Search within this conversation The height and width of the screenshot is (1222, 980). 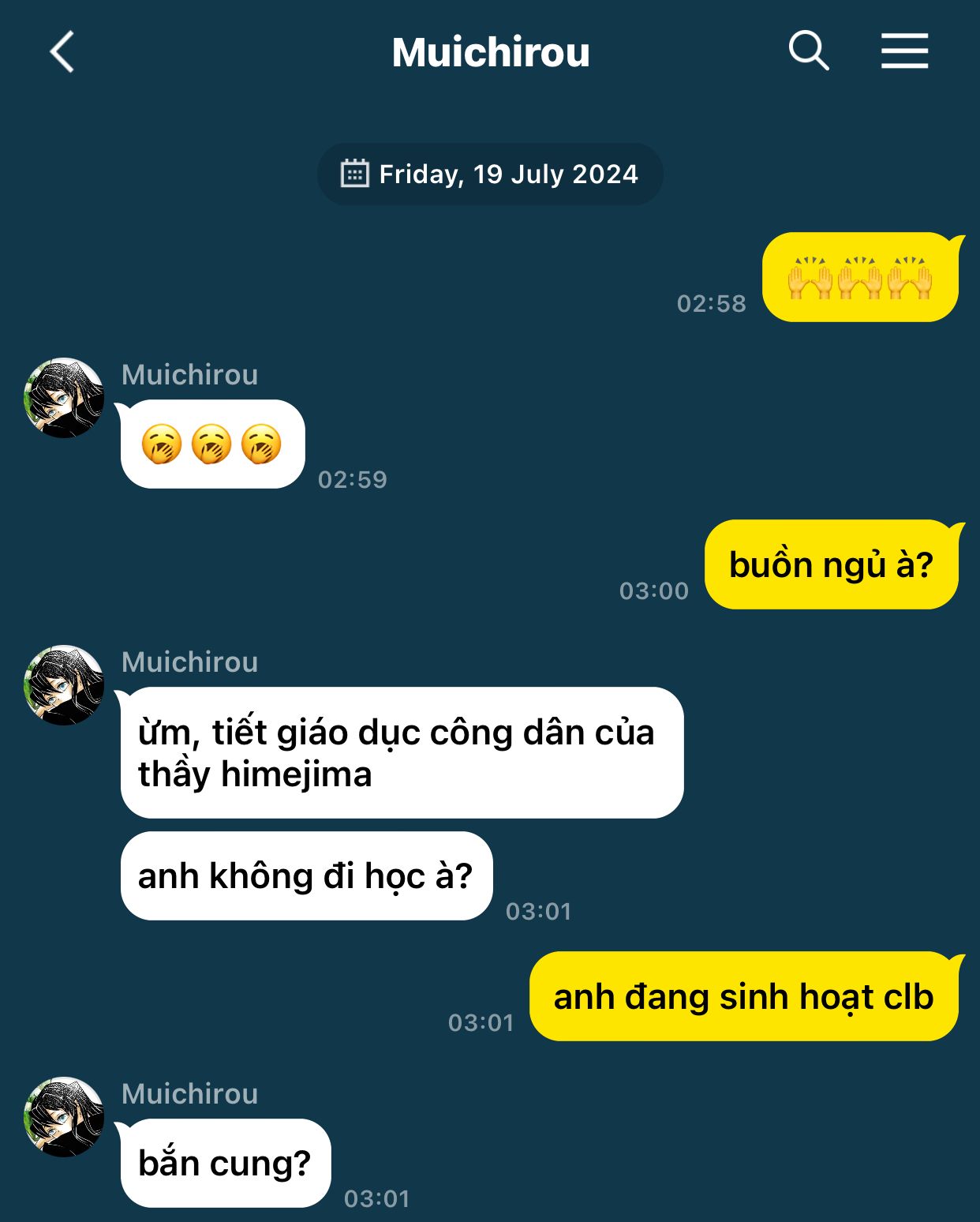coord(809,51)
